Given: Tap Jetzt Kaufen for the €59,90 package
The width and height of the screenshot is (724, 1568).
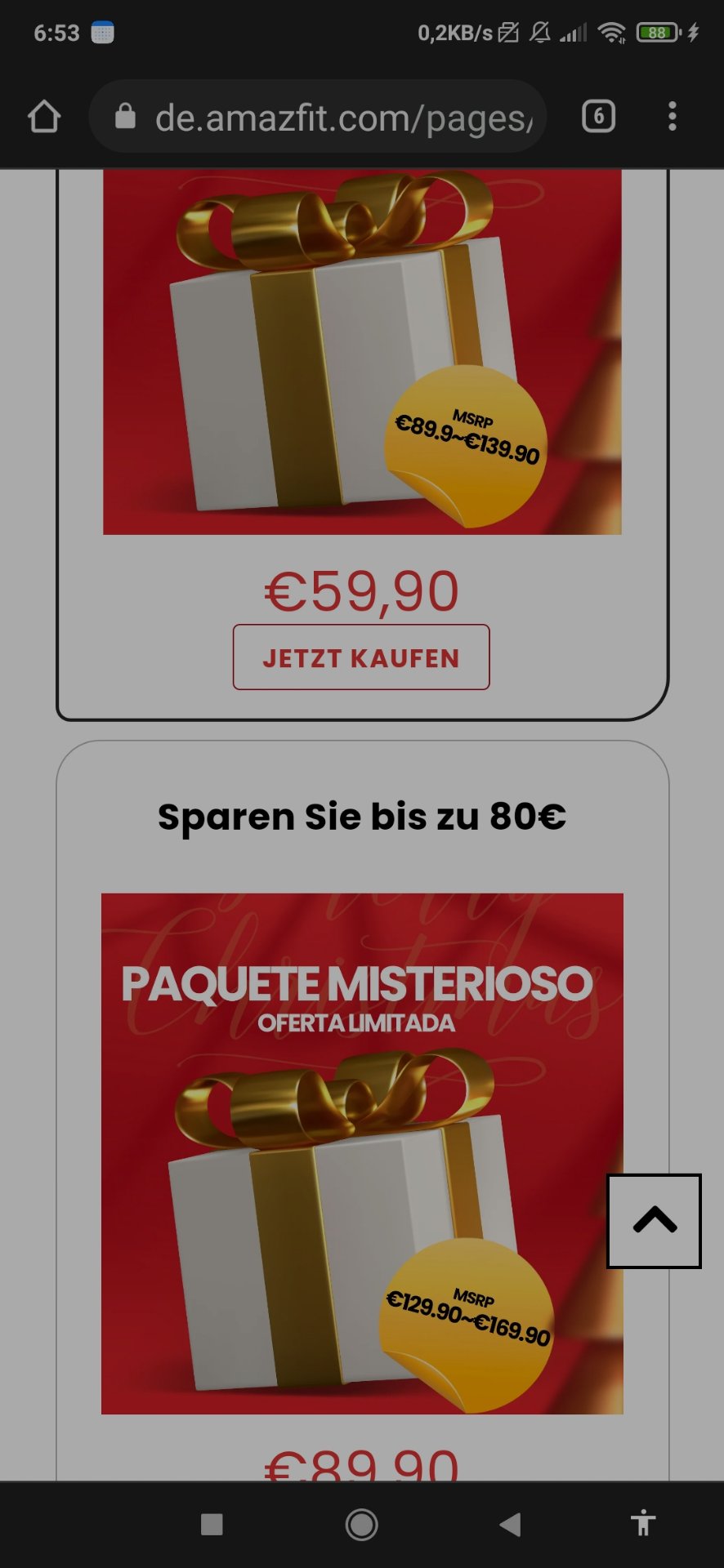Looking at the screenshot, I should pos(361,657).
